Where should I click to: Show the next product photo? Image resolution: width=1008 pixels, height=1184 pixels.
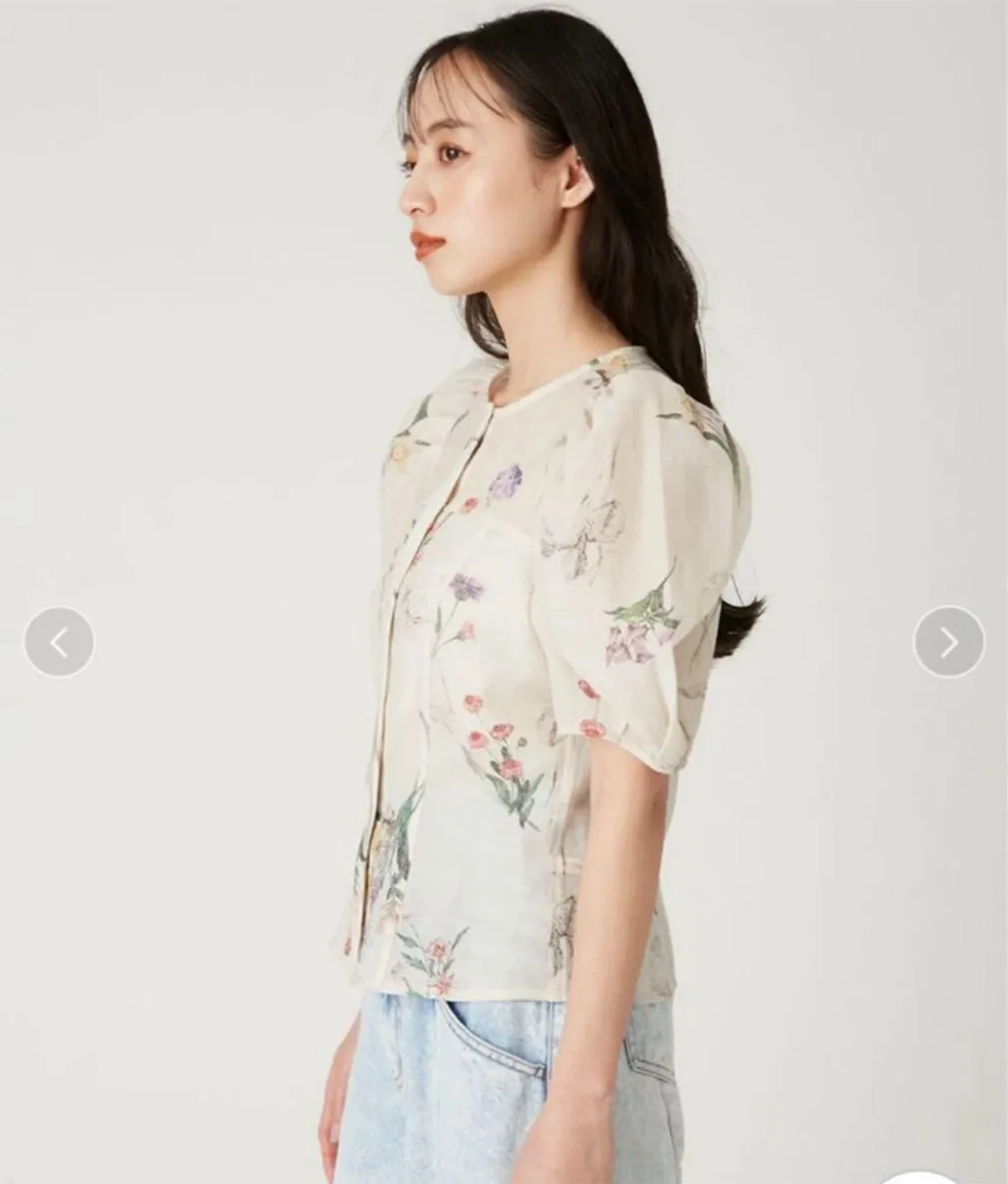click(x=949, y=642)
